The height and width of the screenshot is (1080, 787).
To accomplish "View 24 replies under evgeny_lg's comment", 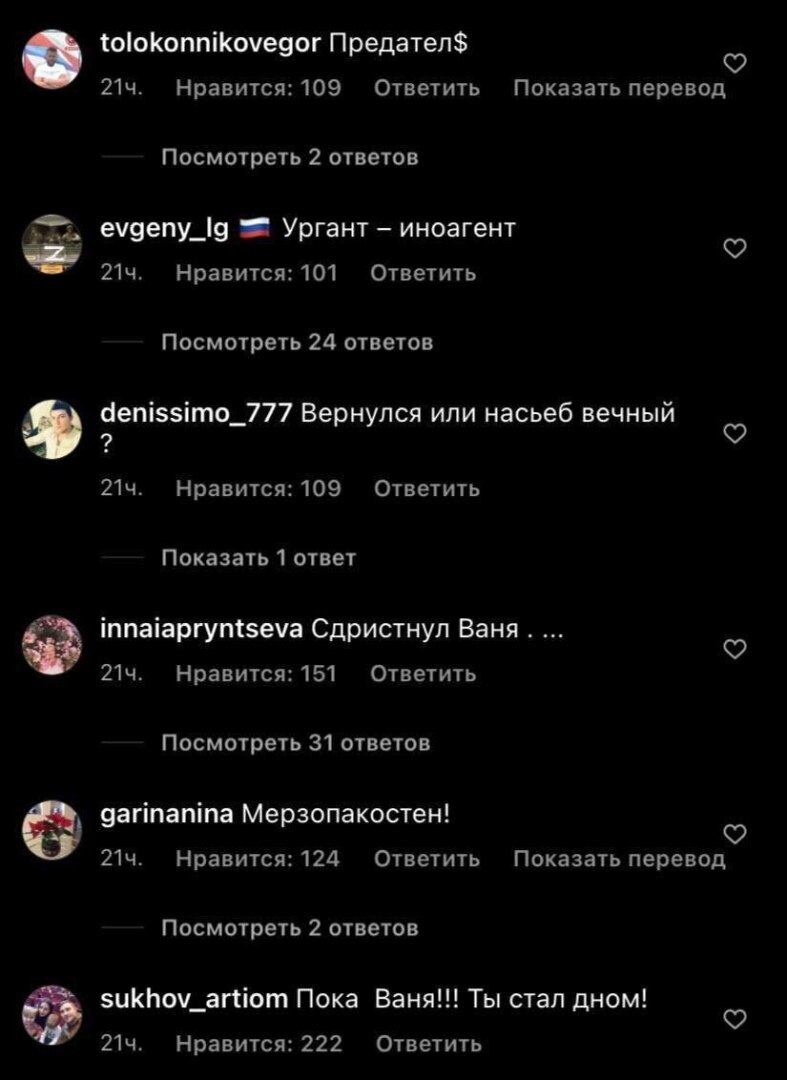I will point(297,342).
